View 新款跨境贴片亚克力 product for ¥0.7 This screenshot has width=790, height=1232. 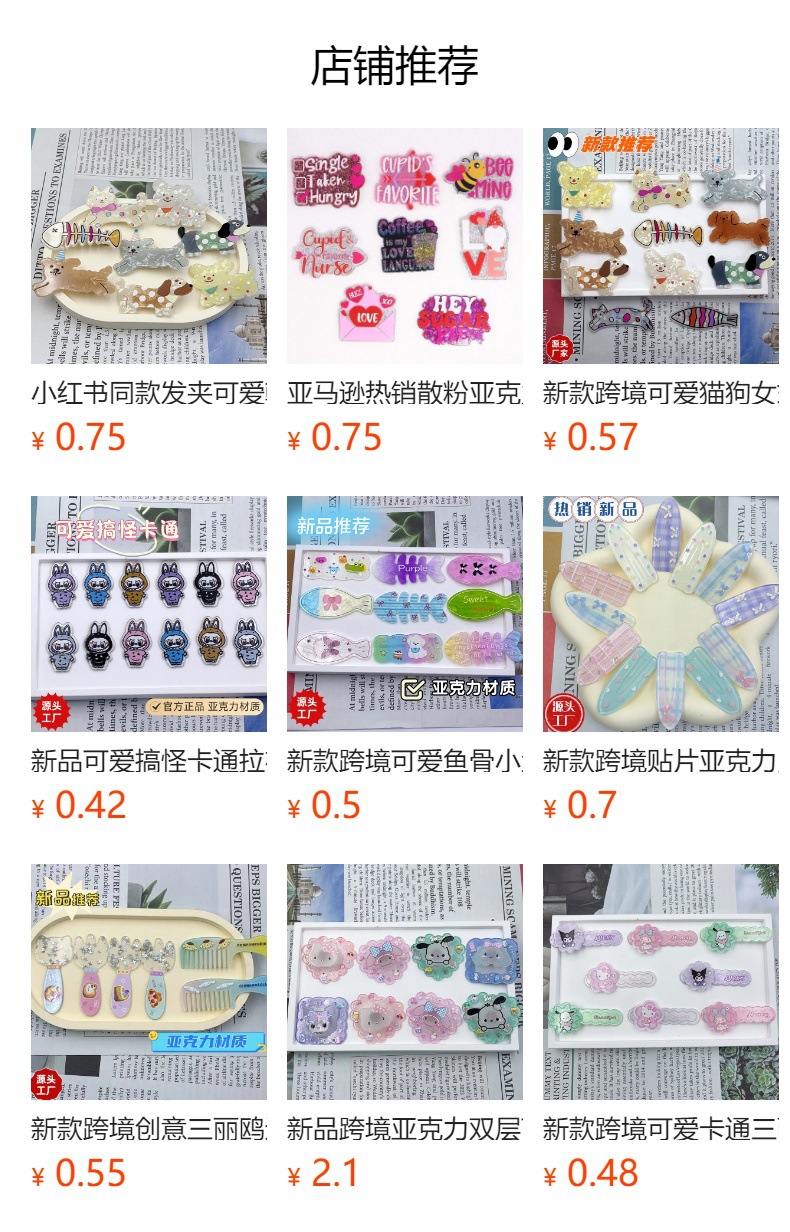pyautogui.click(x=660, y=614)
